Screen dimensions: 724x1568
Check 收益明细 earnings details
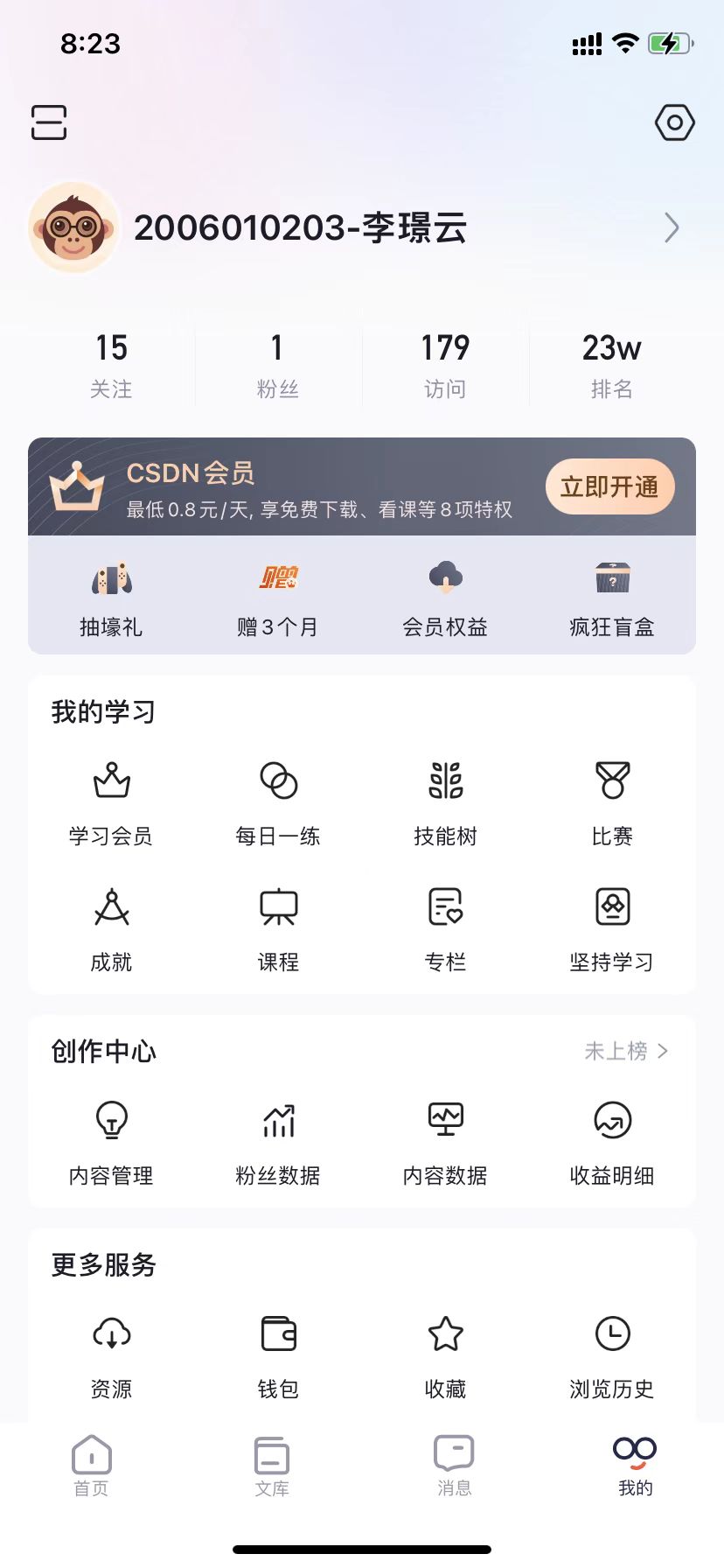612,1141
